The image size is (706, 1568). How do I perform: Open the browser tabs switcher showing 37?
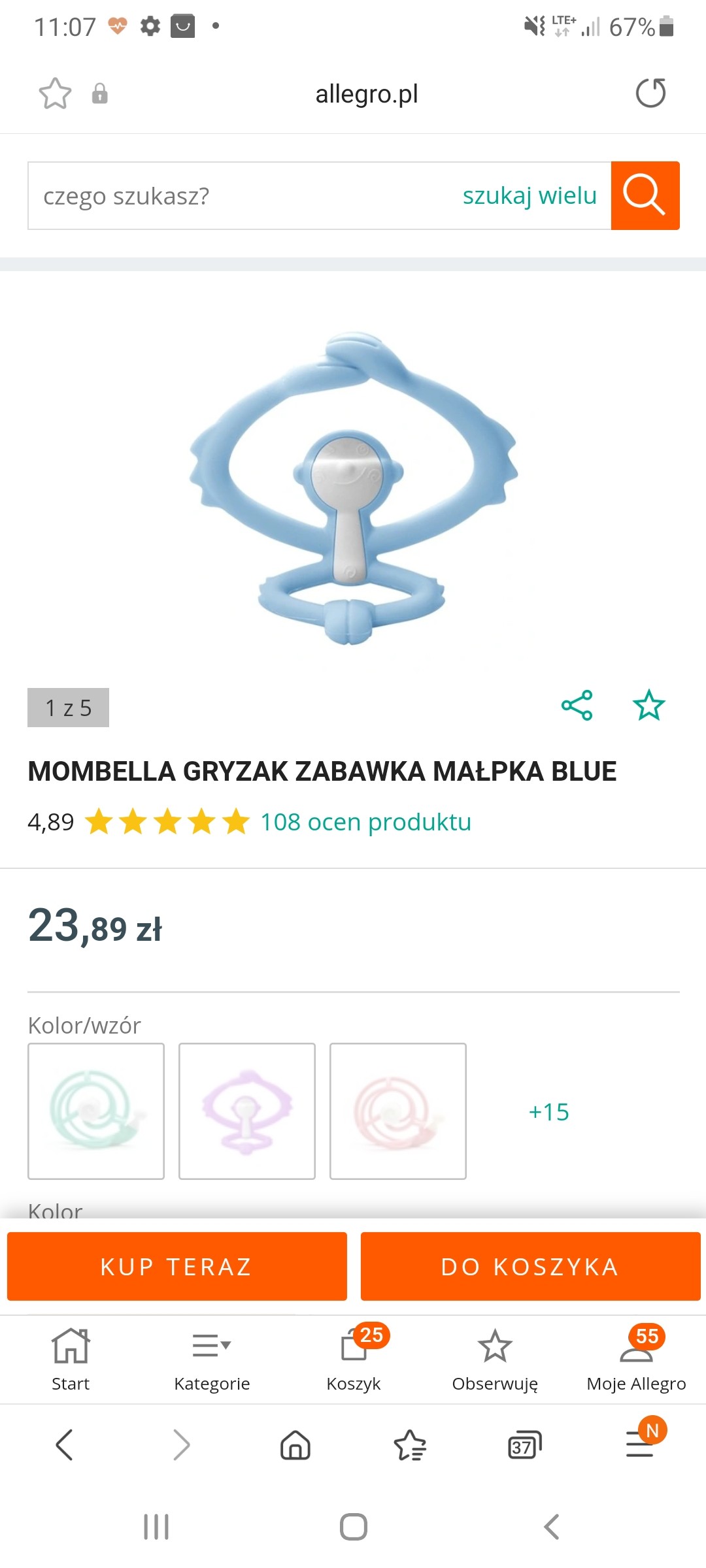[x=524, y=1445]
